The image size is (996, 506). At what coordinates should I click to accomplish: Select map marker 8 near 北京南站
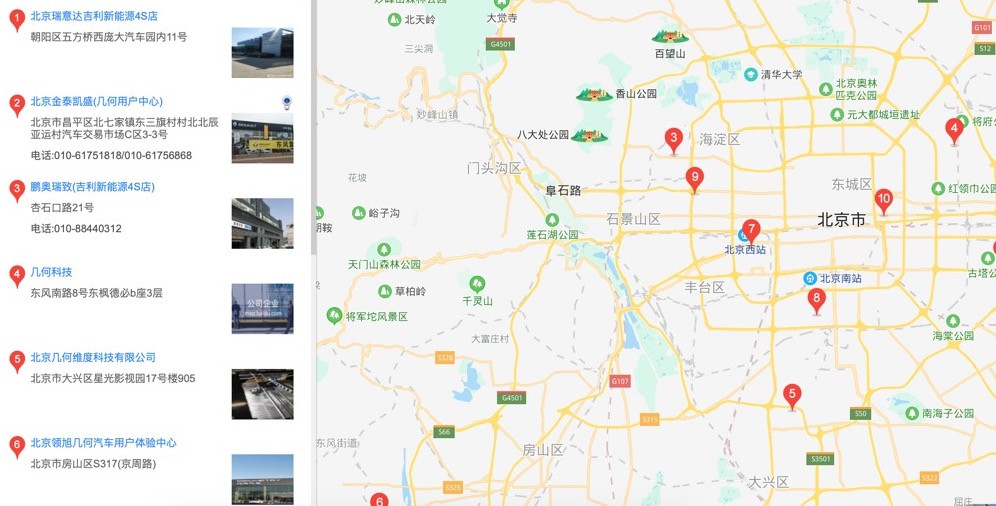(x=816, y=299)
